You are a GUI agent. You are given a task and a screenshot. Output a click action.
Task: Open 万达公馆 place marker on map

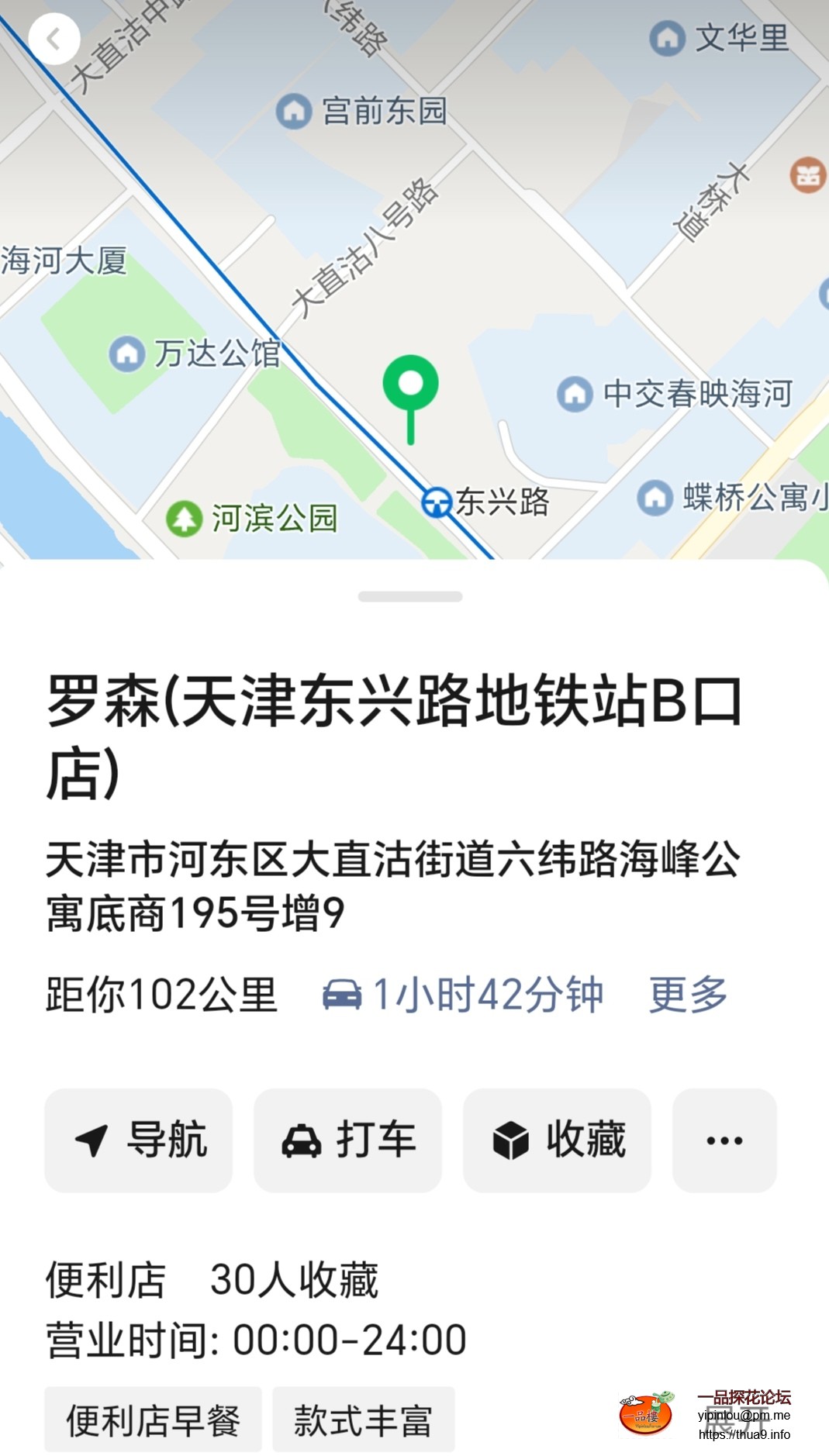point(127,354)
